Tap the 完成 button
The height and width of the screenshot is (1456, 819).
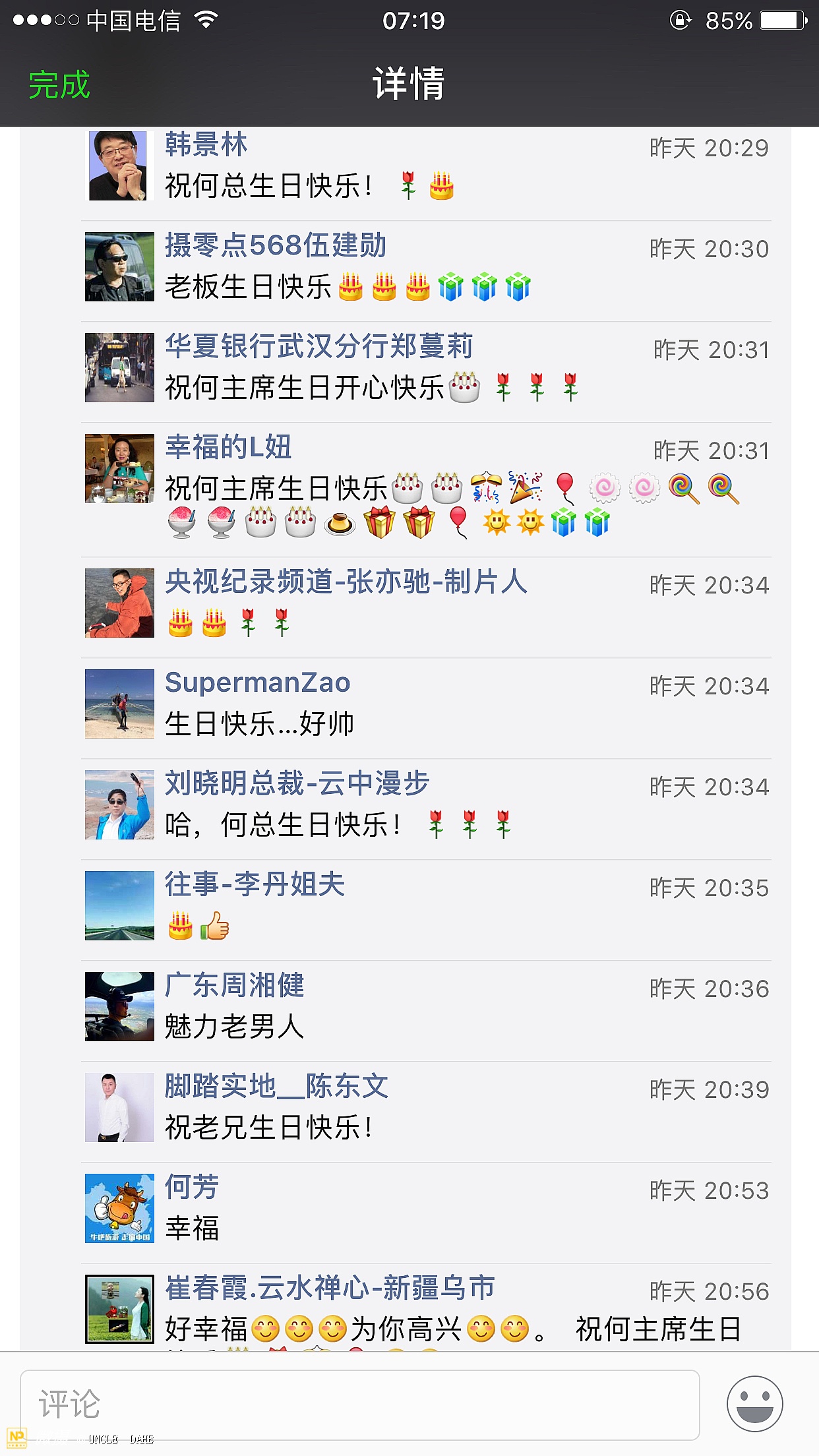tap(59, 85)
